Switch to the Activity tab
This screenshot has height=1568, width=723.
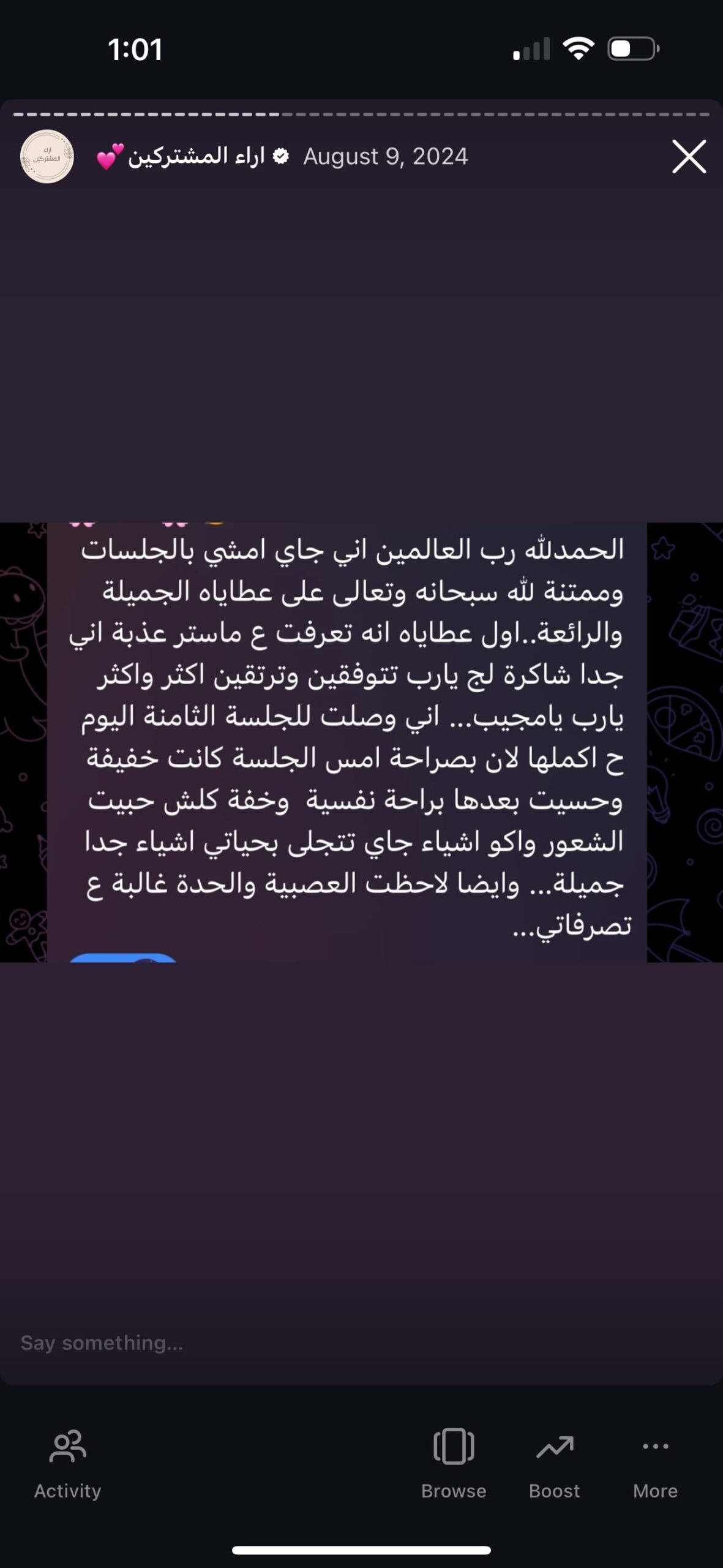tap(67, 1464)
